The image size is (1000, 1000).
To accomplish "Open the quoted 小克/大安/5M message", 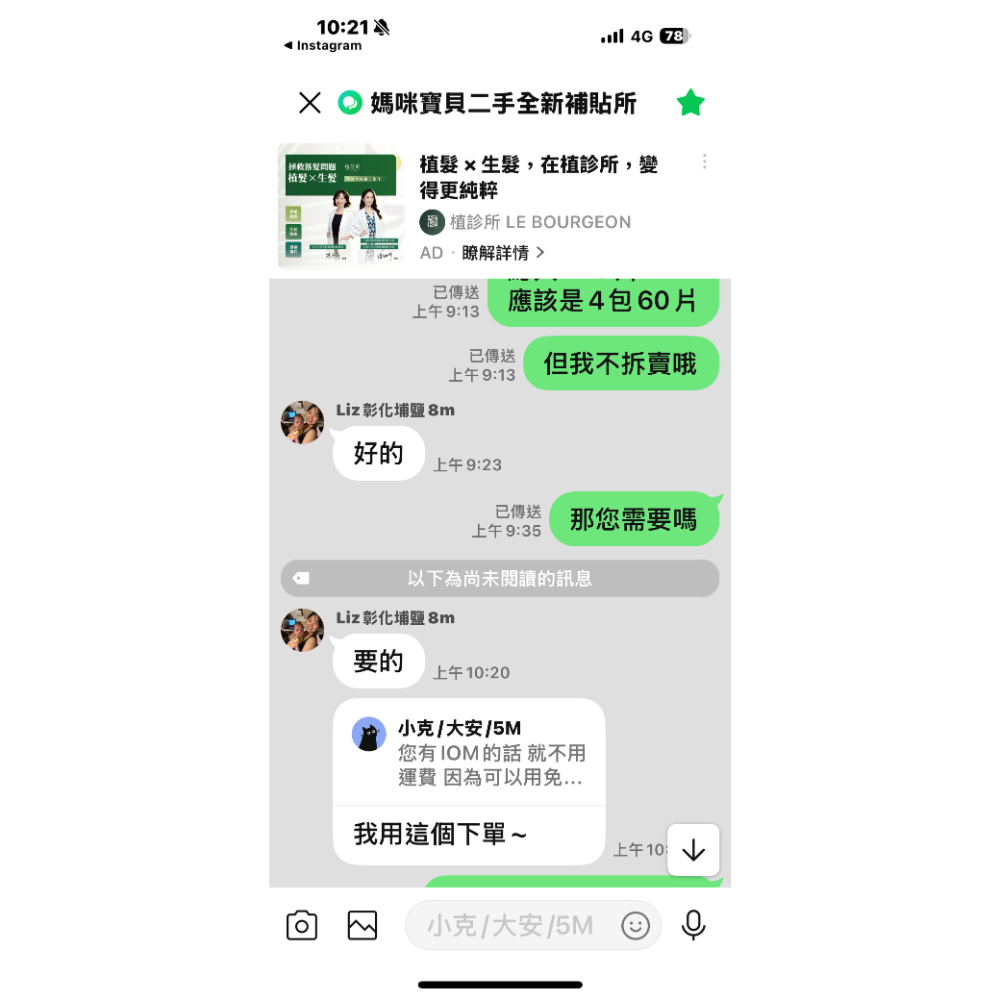I will [x=468, y=752].
